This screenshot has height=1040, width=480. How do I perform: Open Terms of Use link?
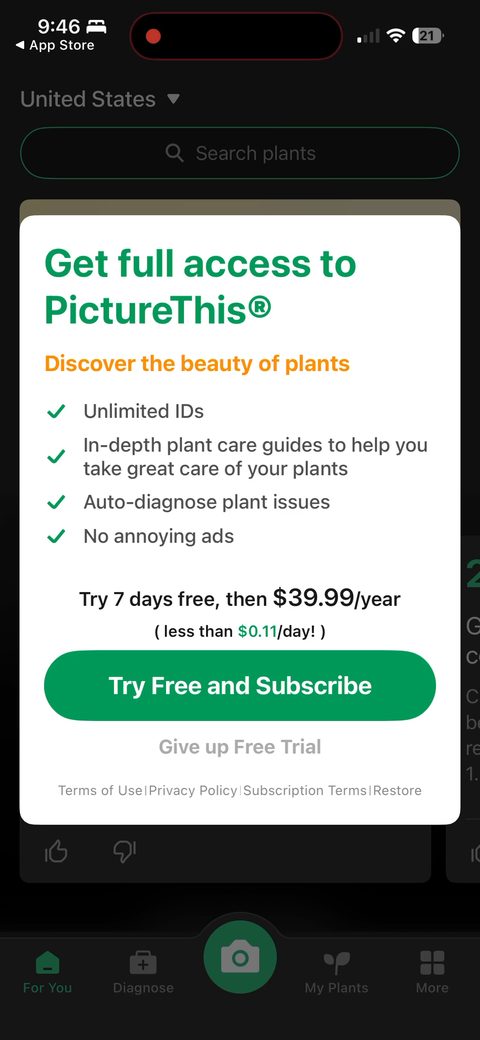tap(100, 790)
